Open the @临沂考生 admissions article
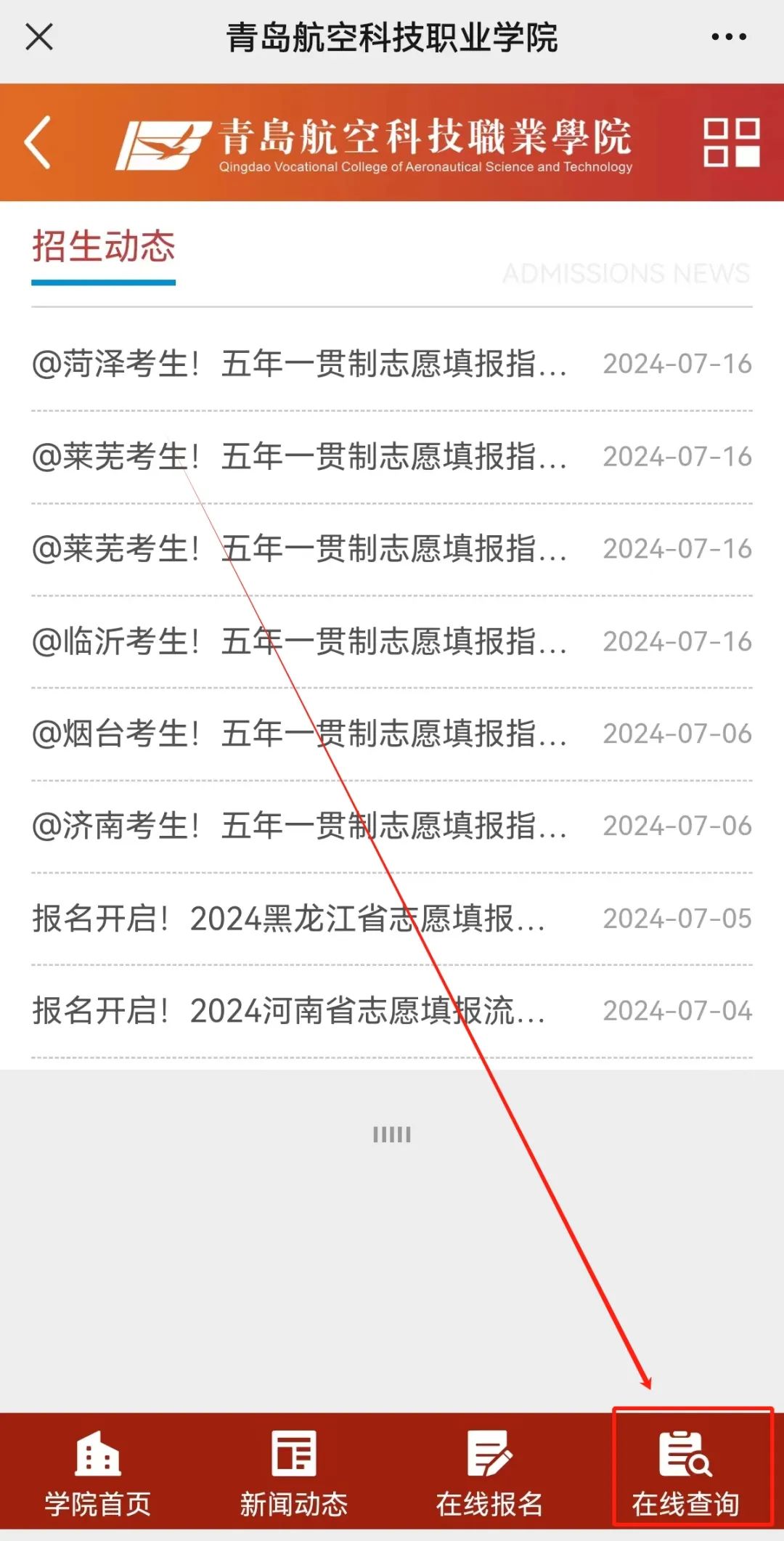Screen dimensions: 784x1541 [299, 641]
